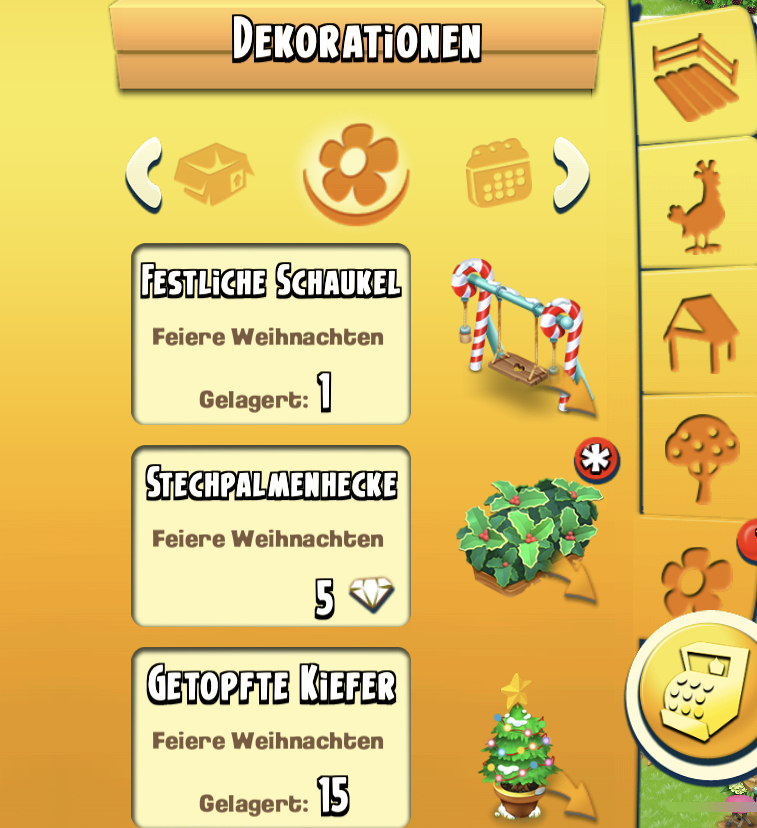Go to the next decoration category
This screenshot has width=757, height=828.
571,176
